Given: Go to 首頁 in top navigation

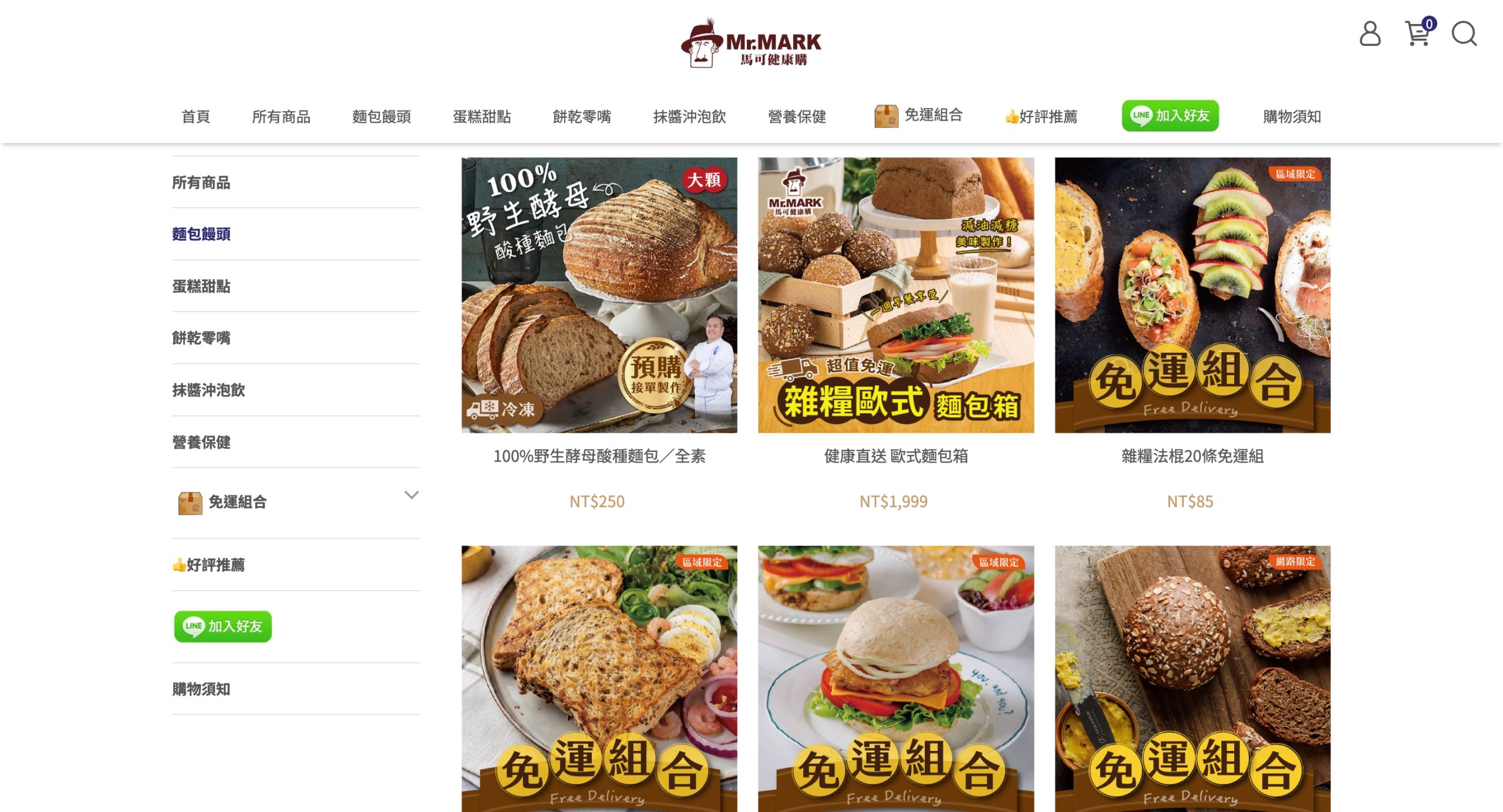Looking at the screenshot, I should [196, 116].
